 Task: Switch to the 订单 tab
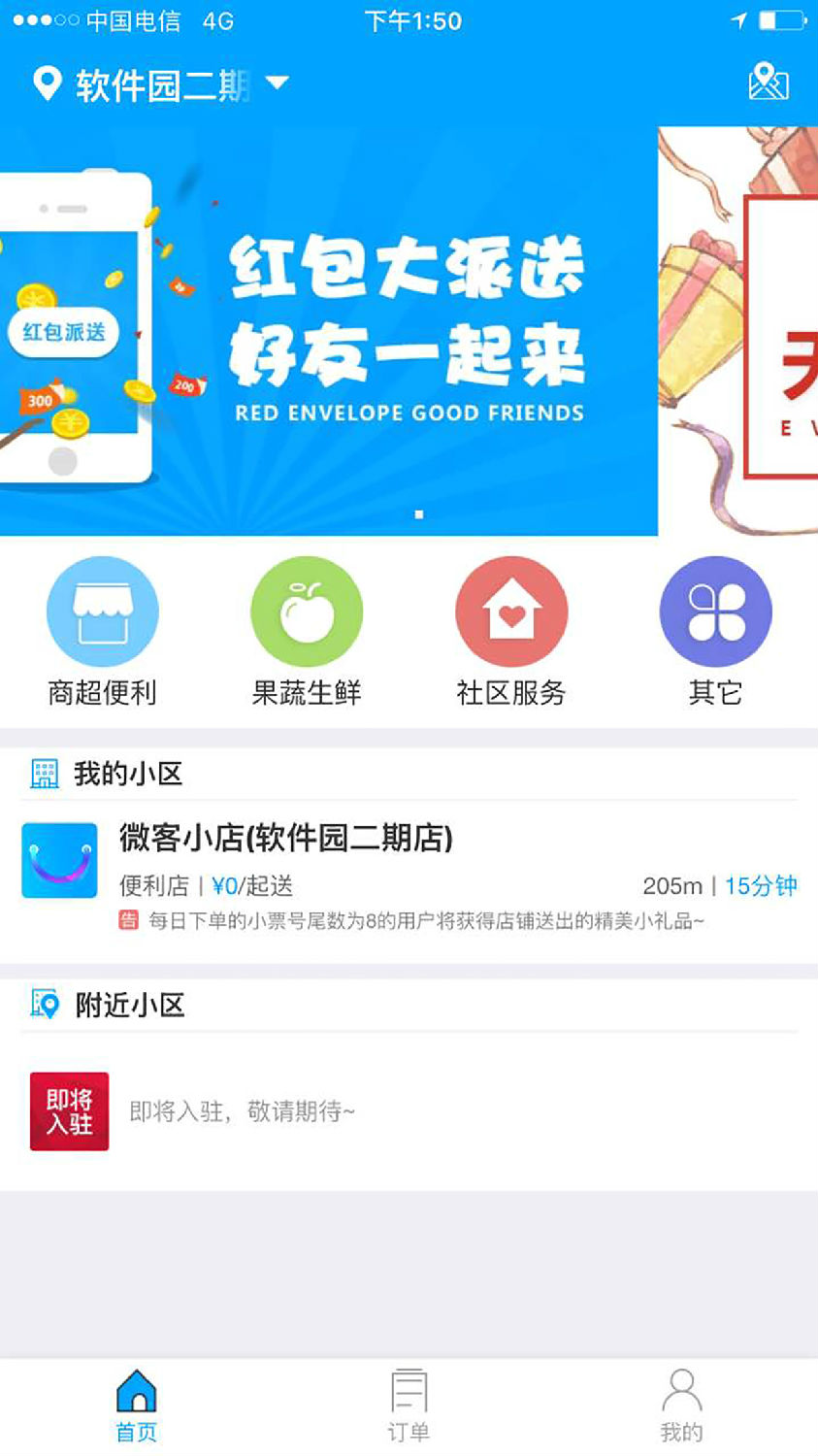tap(409, 1405)
